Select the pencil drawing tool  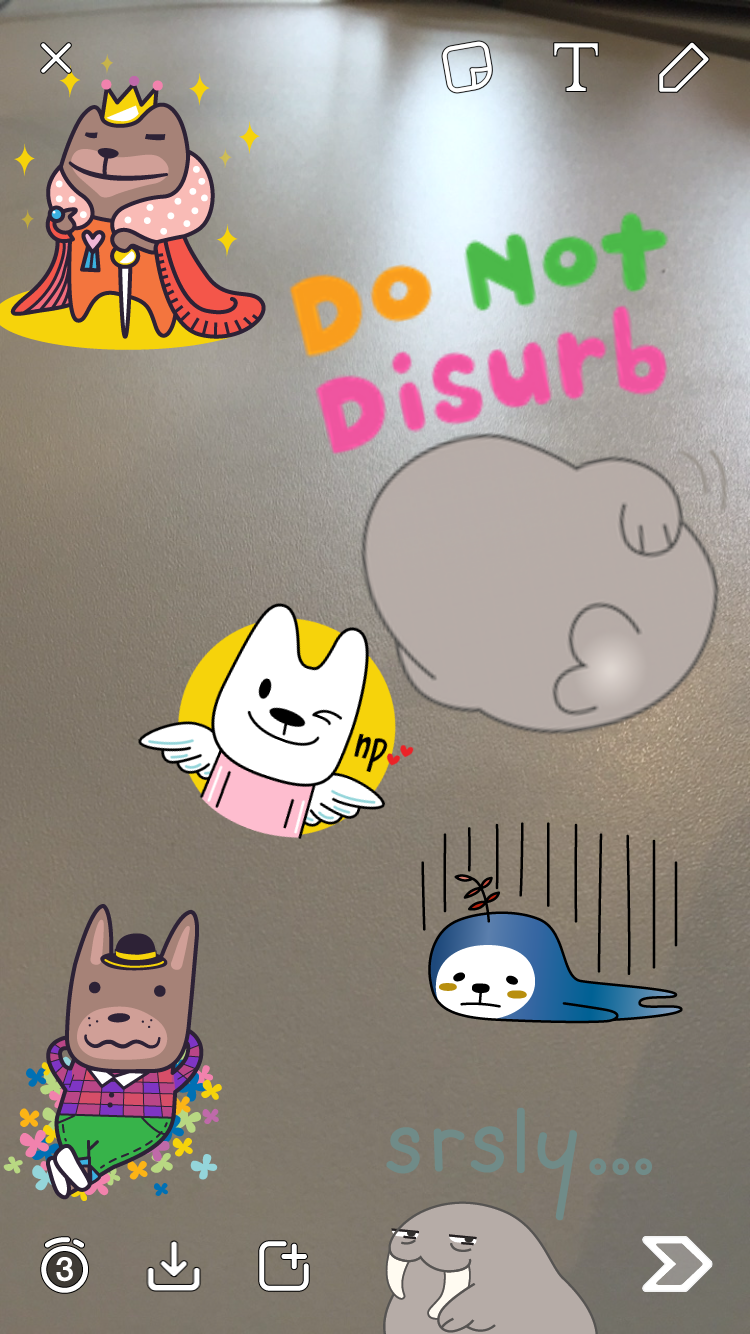[x=683, y=67]
